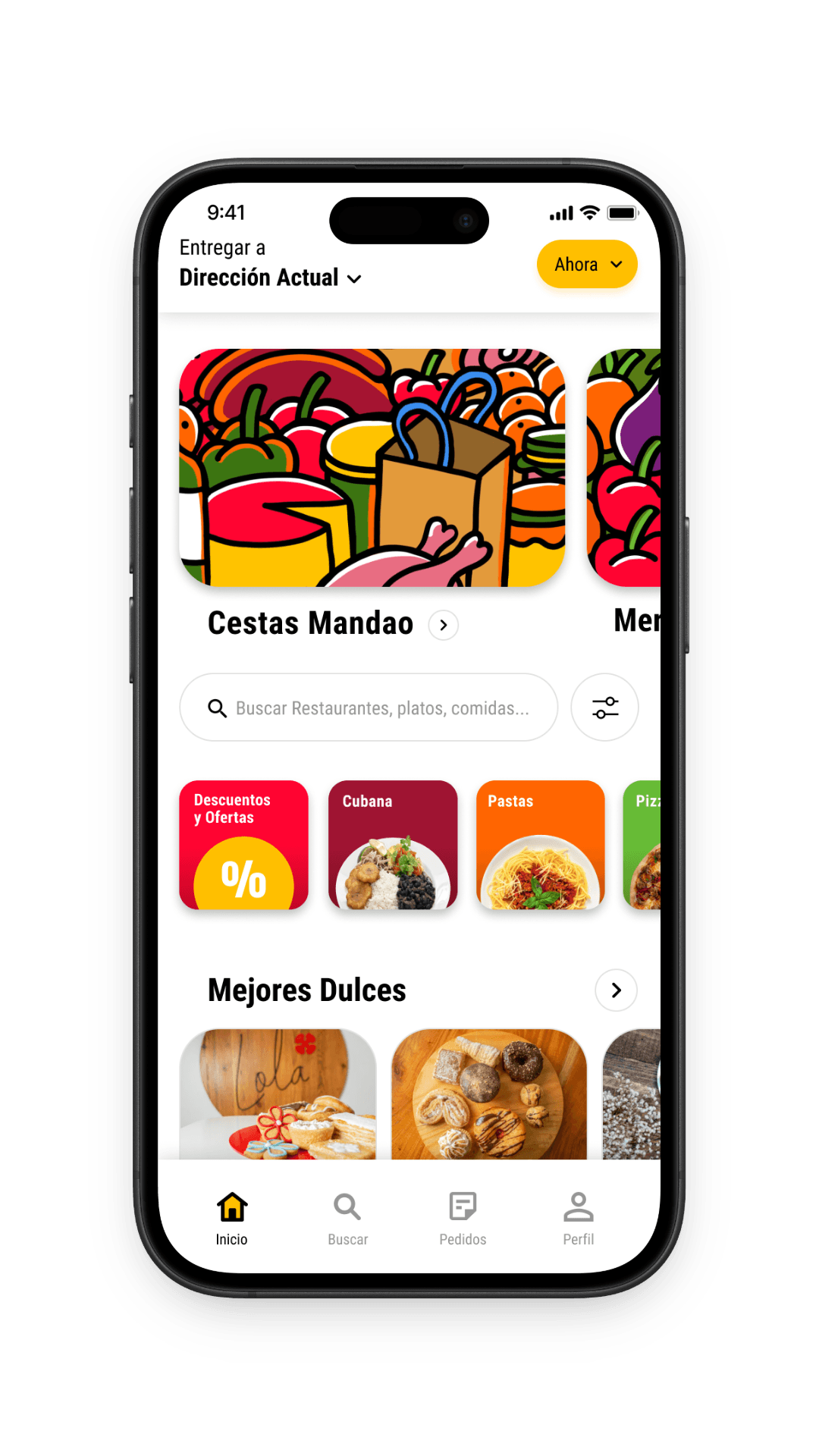The image size is (819, 1456).
Task: Switch to the Buscar tab
Action: tap(348, 1218)
